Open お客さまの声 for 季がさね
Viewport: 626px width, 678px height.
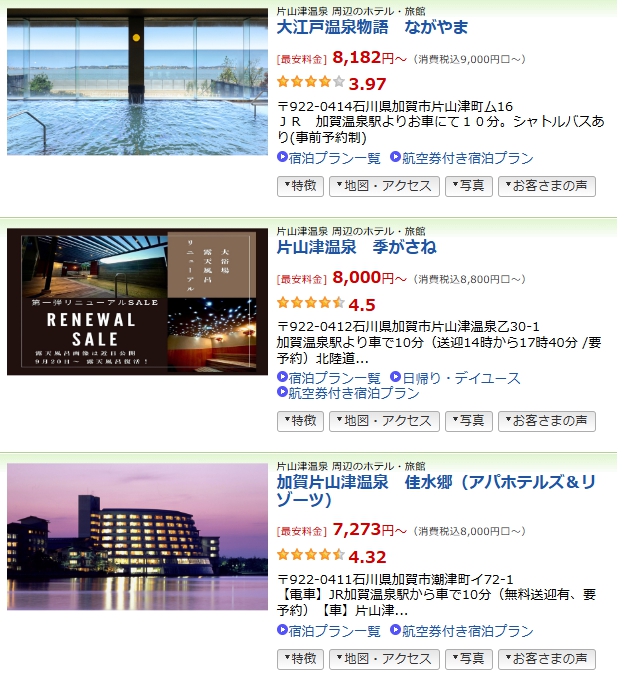point(546,421)
